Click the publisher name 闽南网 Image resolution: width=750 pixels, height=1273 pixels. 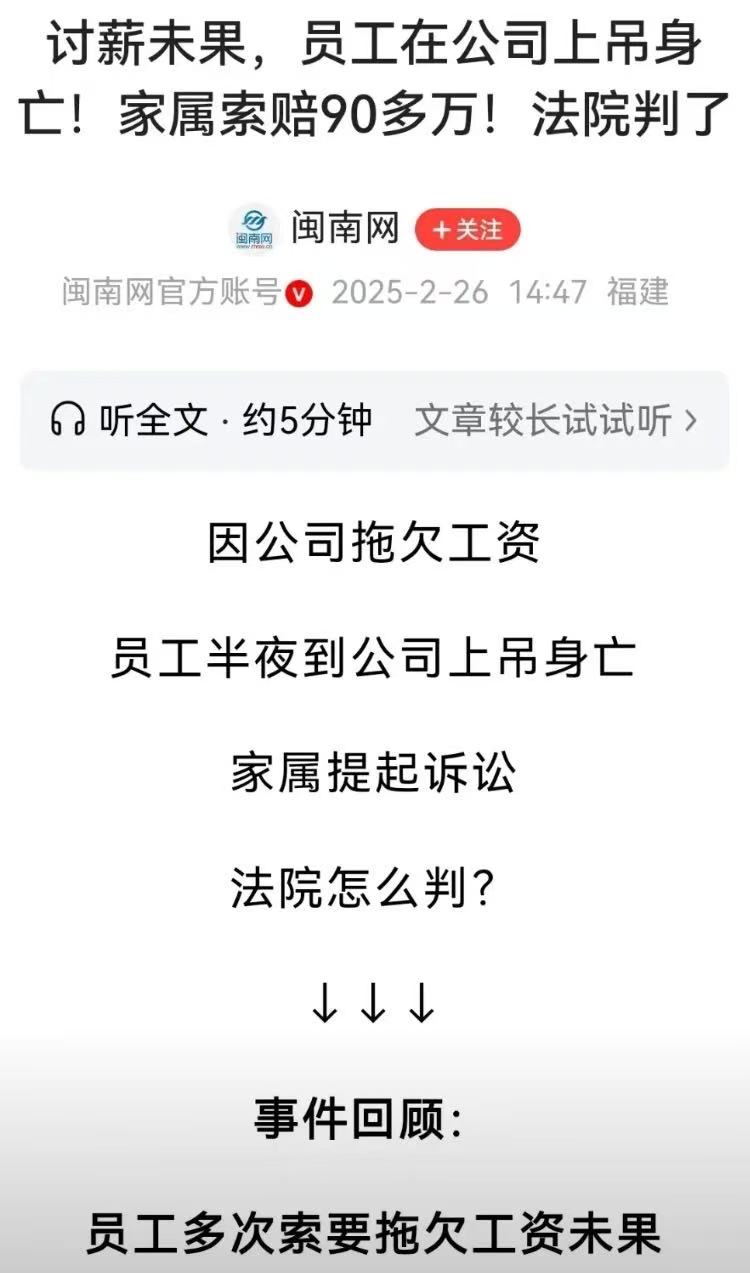pyautogui.click(x=343, y=227)
